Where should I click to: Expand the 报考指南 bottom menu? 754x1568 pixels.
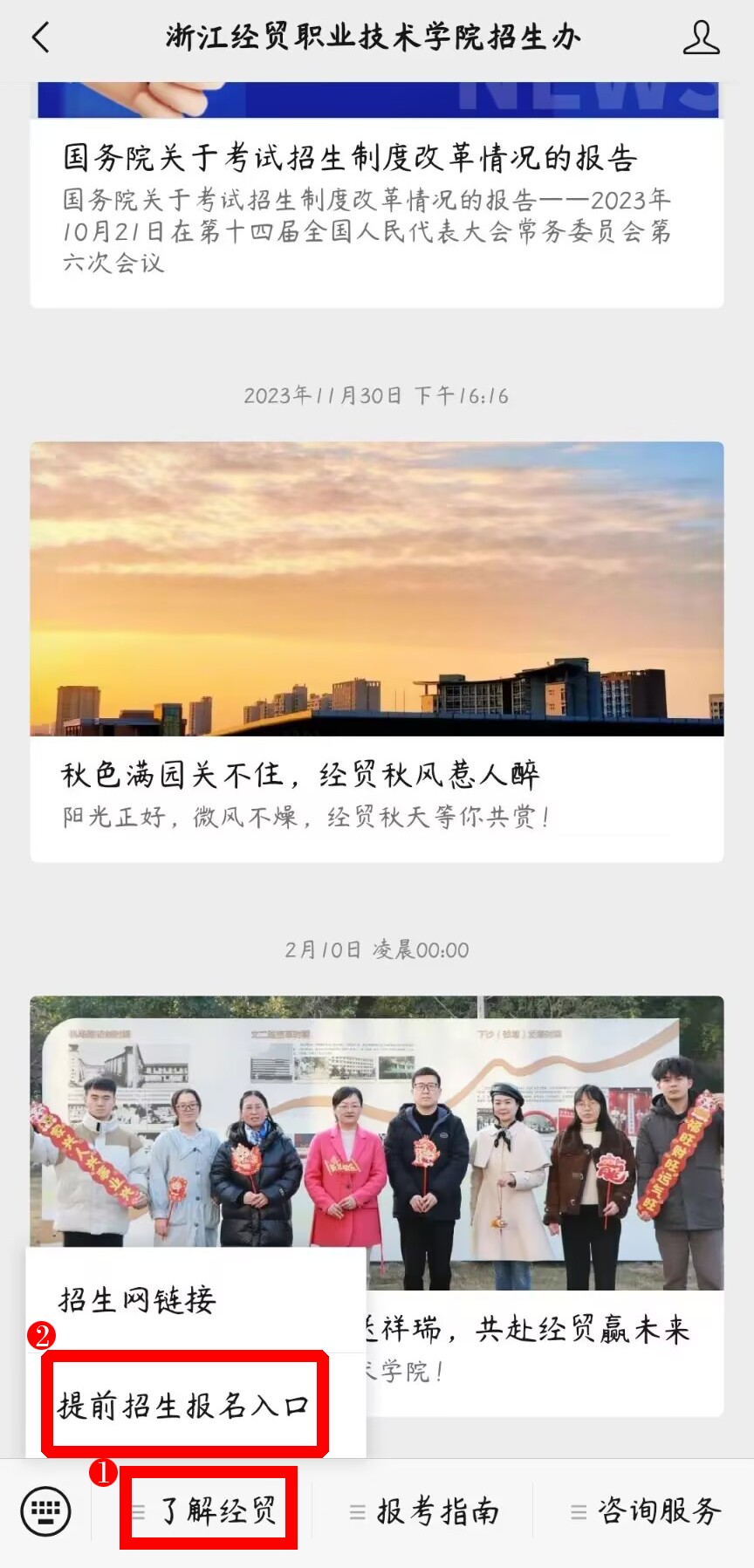[x=425, y=1511]
